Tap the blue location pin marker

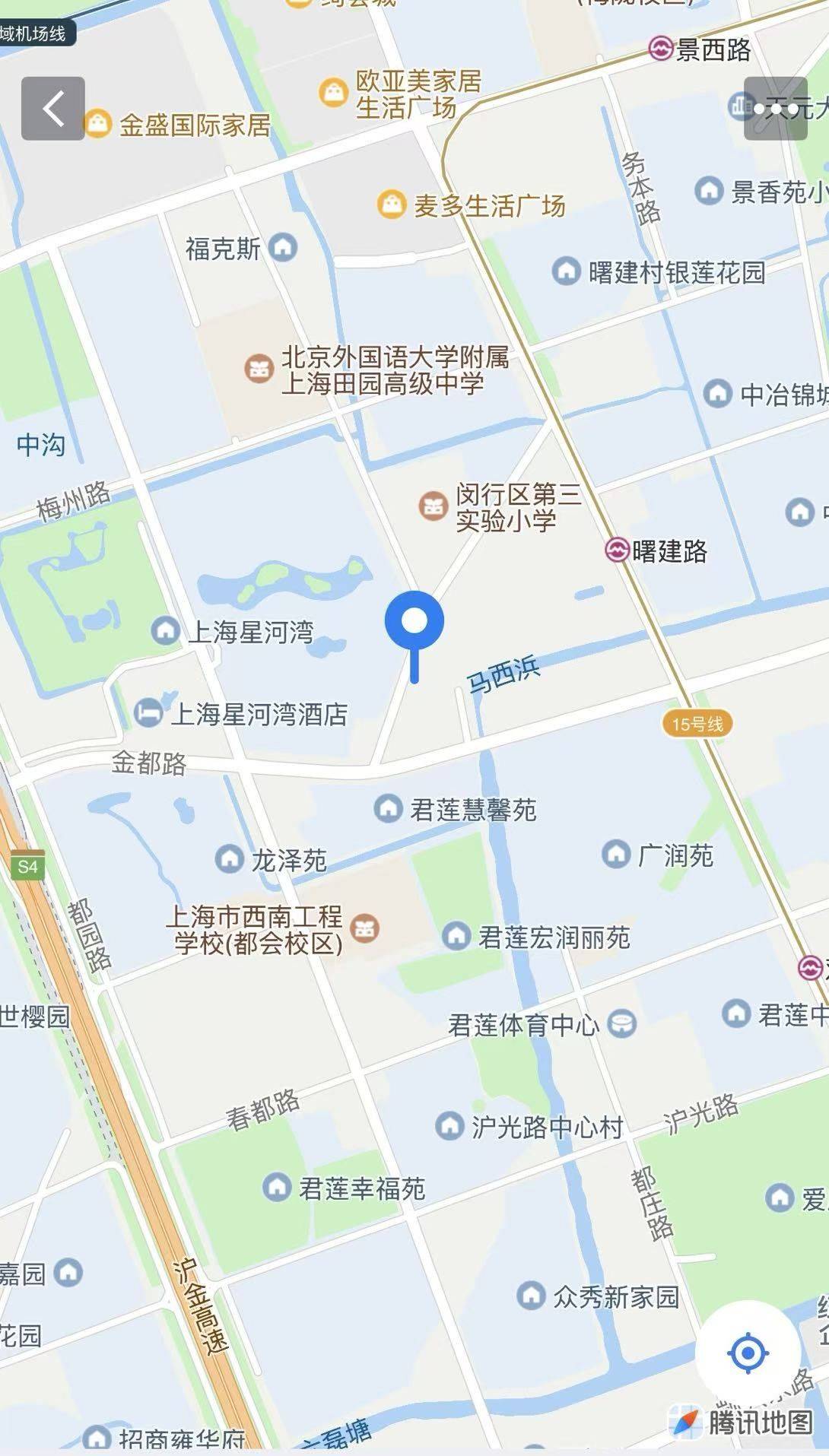414,636
